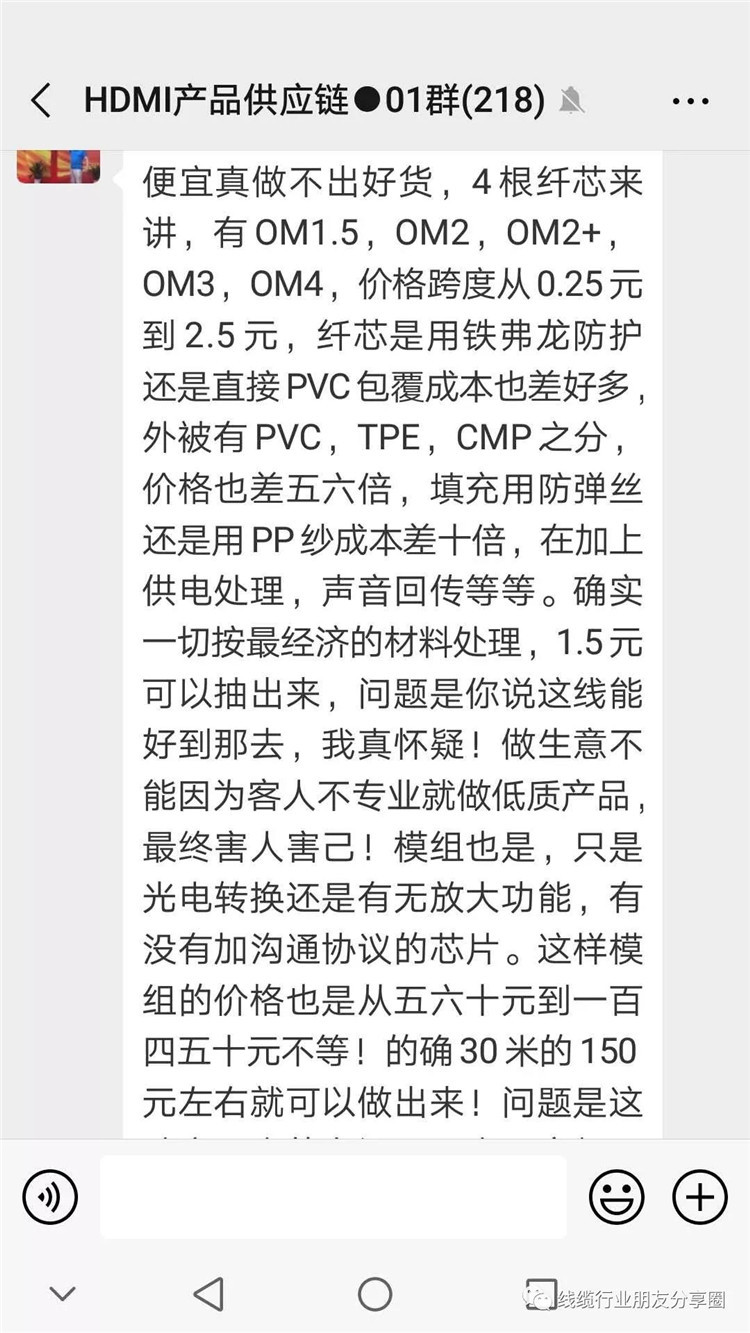Open the group chat's three-dot menu
The width and height of the screenshot is (750, 1333).
point(690,101)
